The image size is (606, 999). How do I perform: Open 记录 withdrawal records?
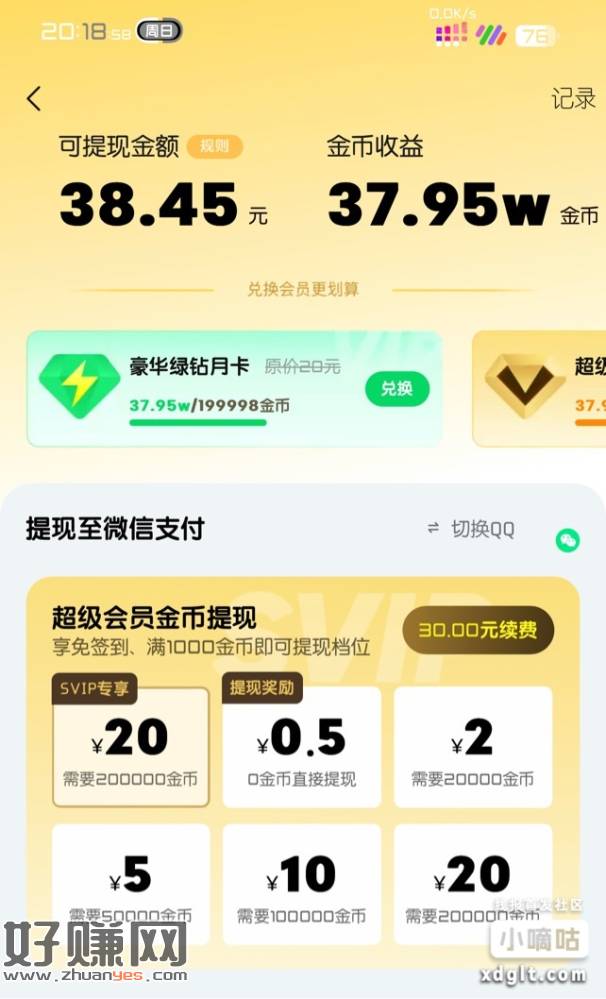click(573, 99)
